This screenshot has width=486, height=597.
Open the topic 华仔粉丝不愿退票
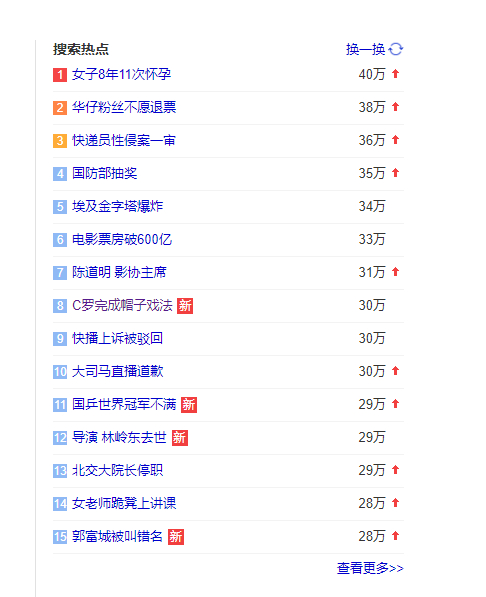tap(124, 107)
